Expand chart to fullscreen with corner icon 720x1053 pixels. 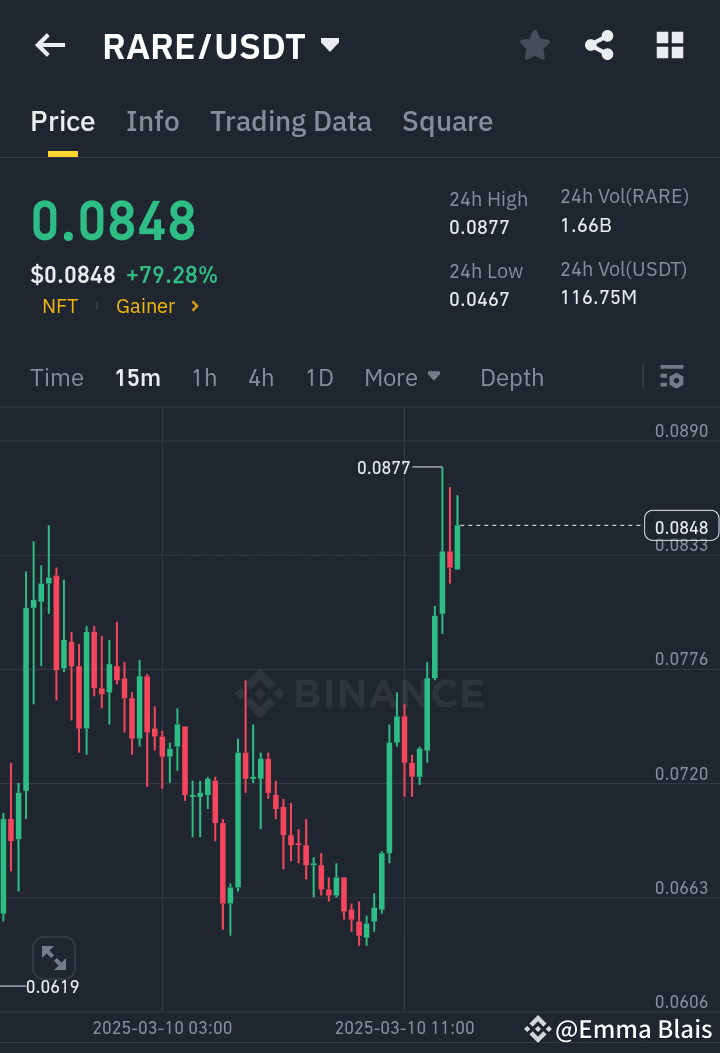54,957
